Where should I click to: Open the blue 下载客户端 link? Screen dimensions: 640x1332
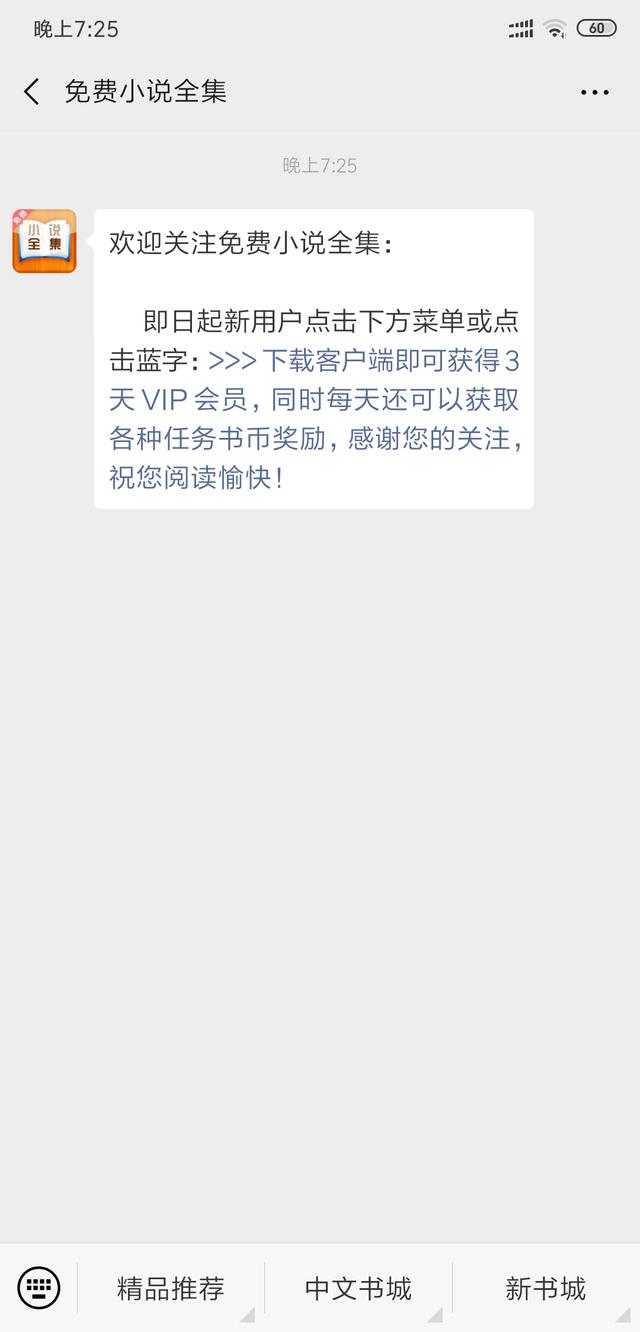315,419
